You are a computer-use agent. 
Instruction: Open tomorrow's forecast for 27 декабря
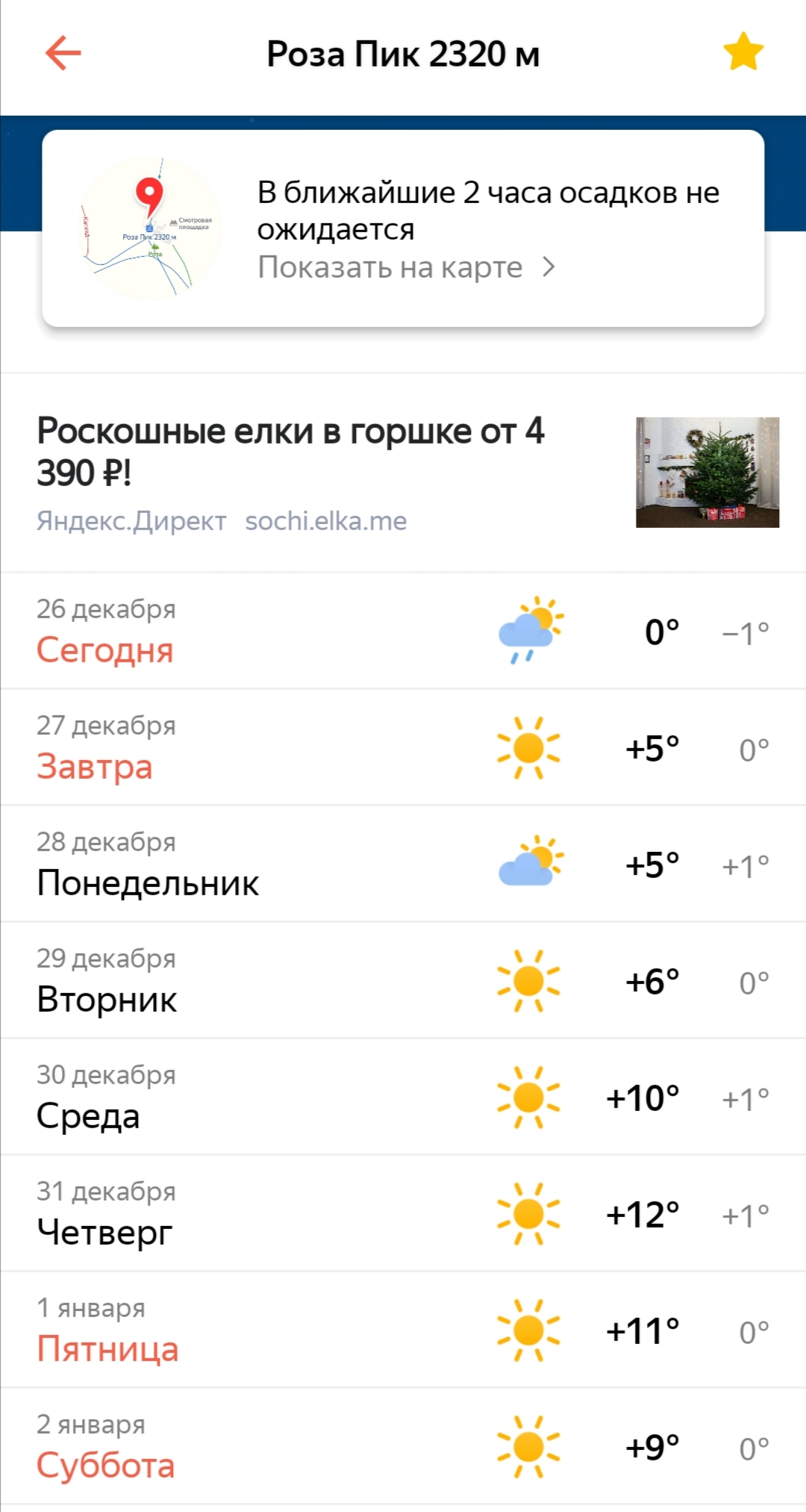point(403,747)
